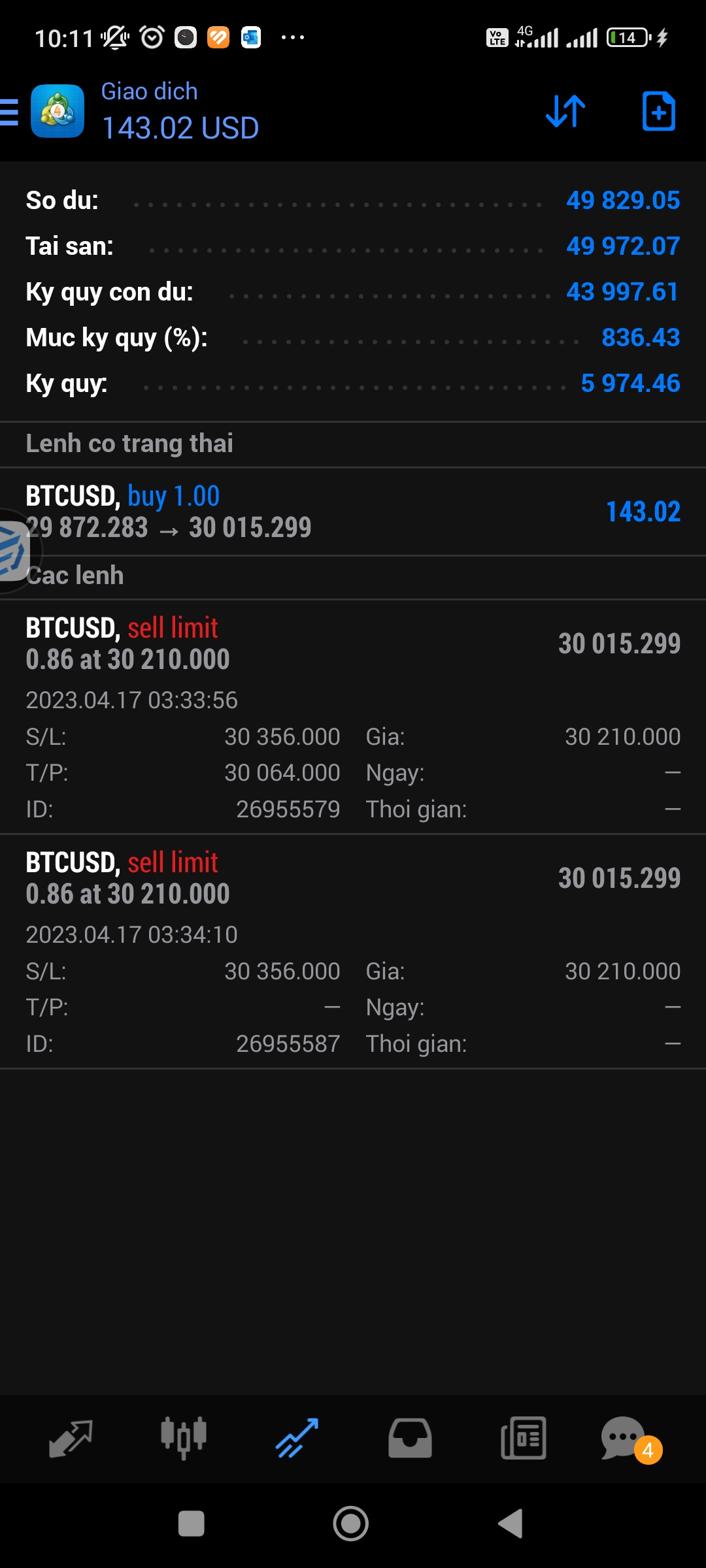This screenshot has width=706, height=1568.
Task: Open the side drawer menu
Action: [9, 112]
